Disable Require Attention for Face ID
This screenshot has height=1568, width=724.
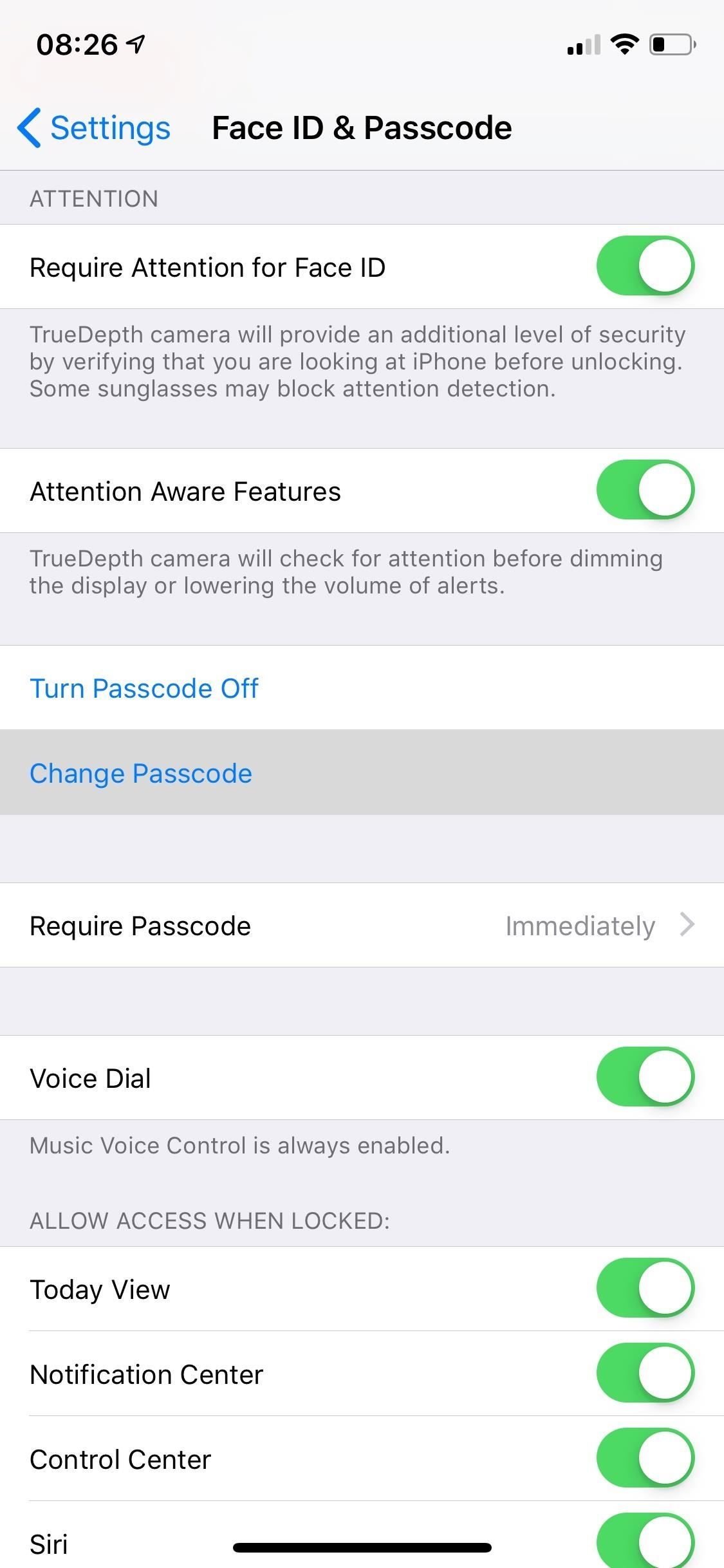[645, 266]
